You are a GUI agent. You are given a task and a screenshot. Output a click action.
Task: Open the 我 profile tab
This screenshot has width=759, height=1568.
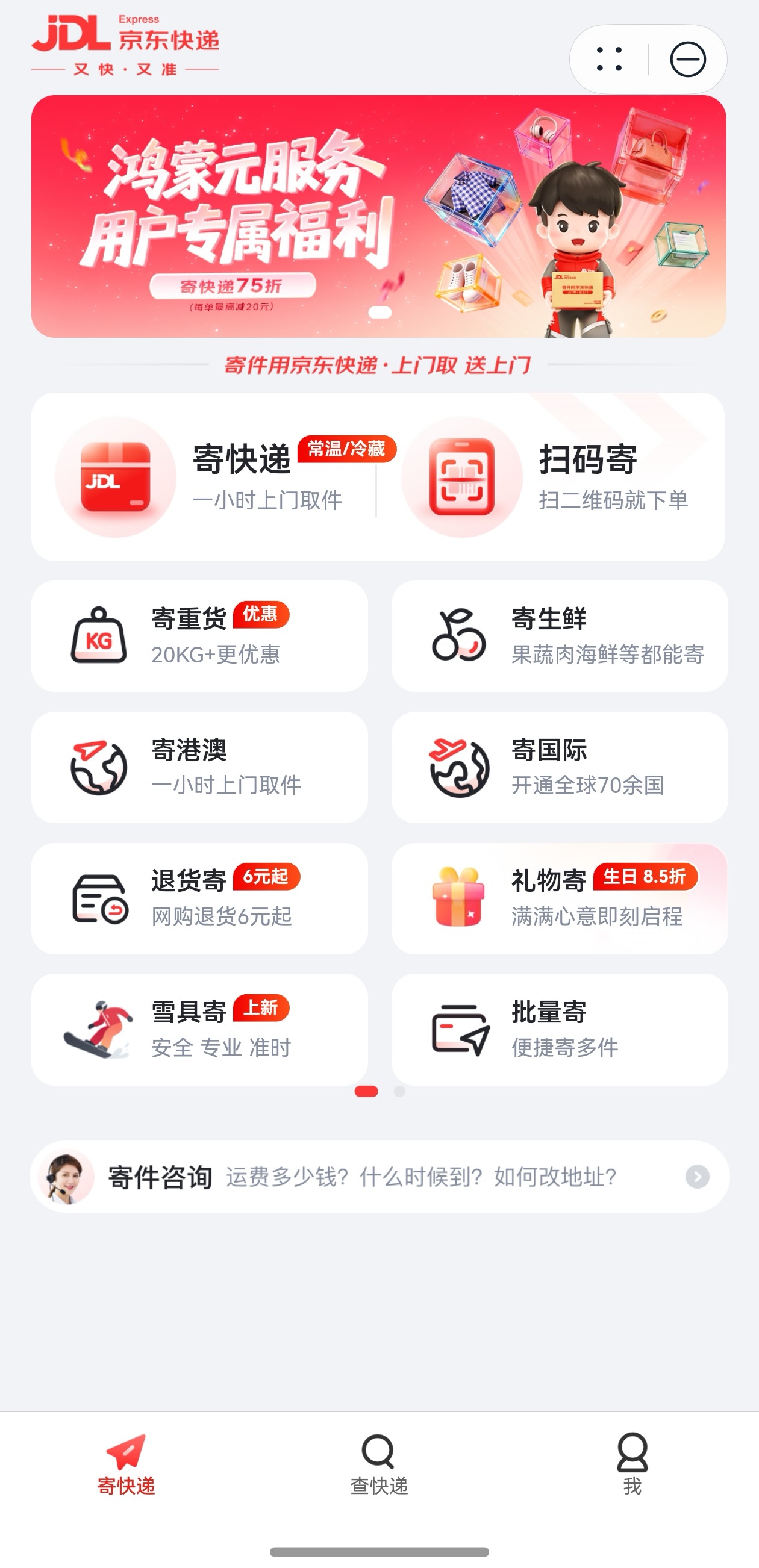634,1467
